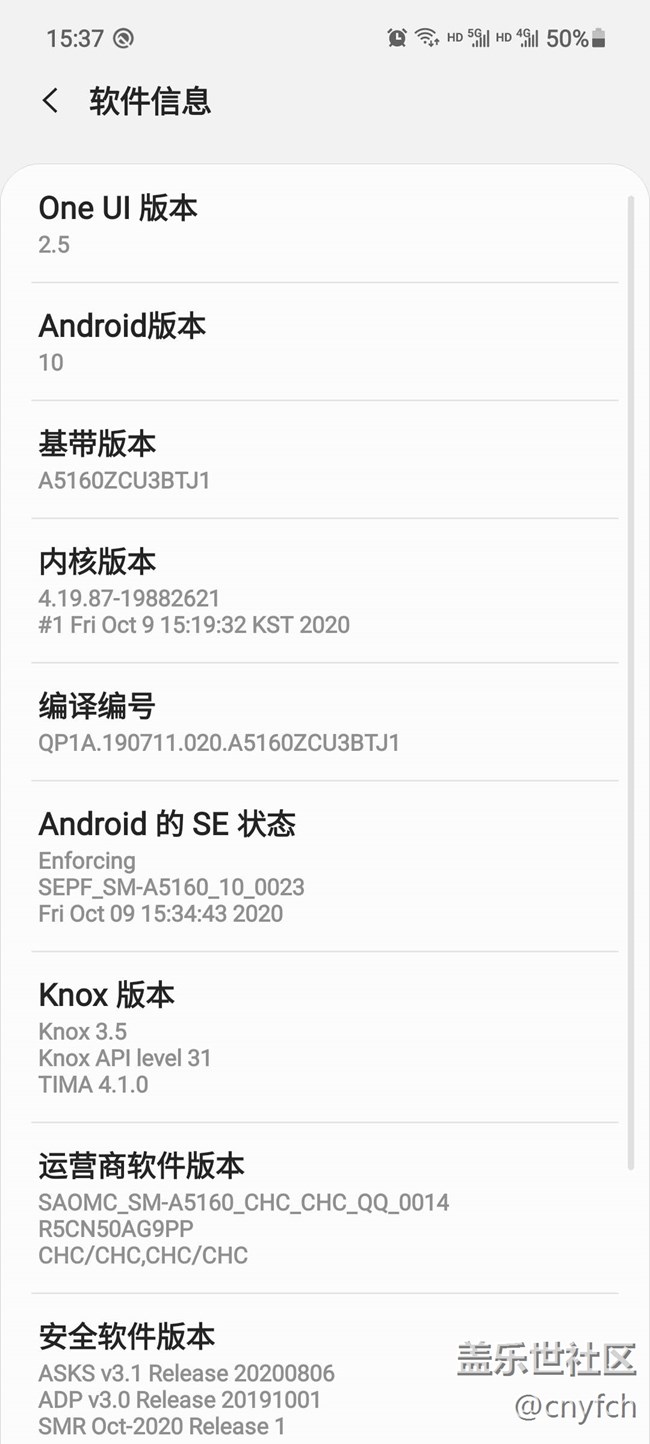Tap the Android版本 row
650x1444 pixels.
point(325,342)
